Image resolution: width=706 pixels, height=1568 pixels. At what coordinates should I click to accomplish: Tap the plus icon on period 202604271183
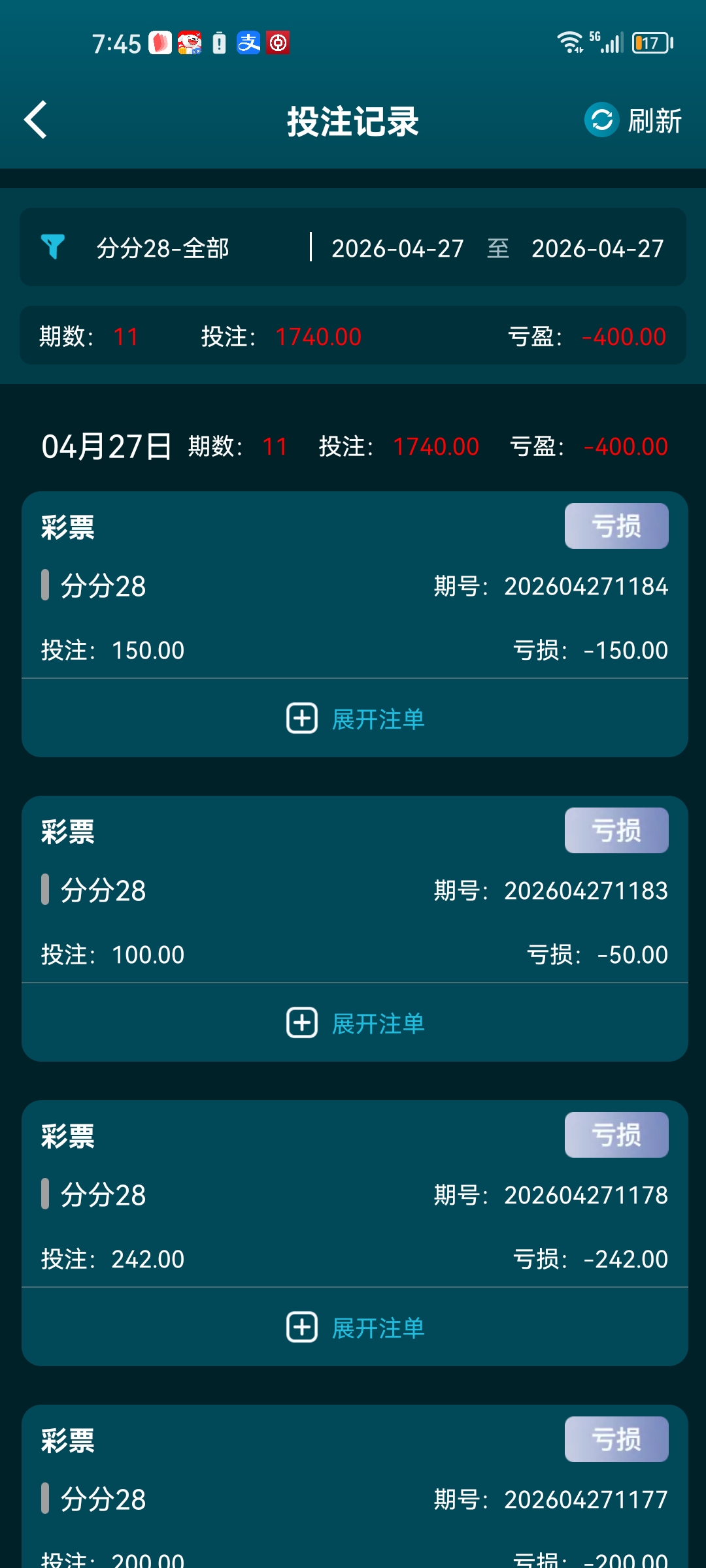point(301,1024)
